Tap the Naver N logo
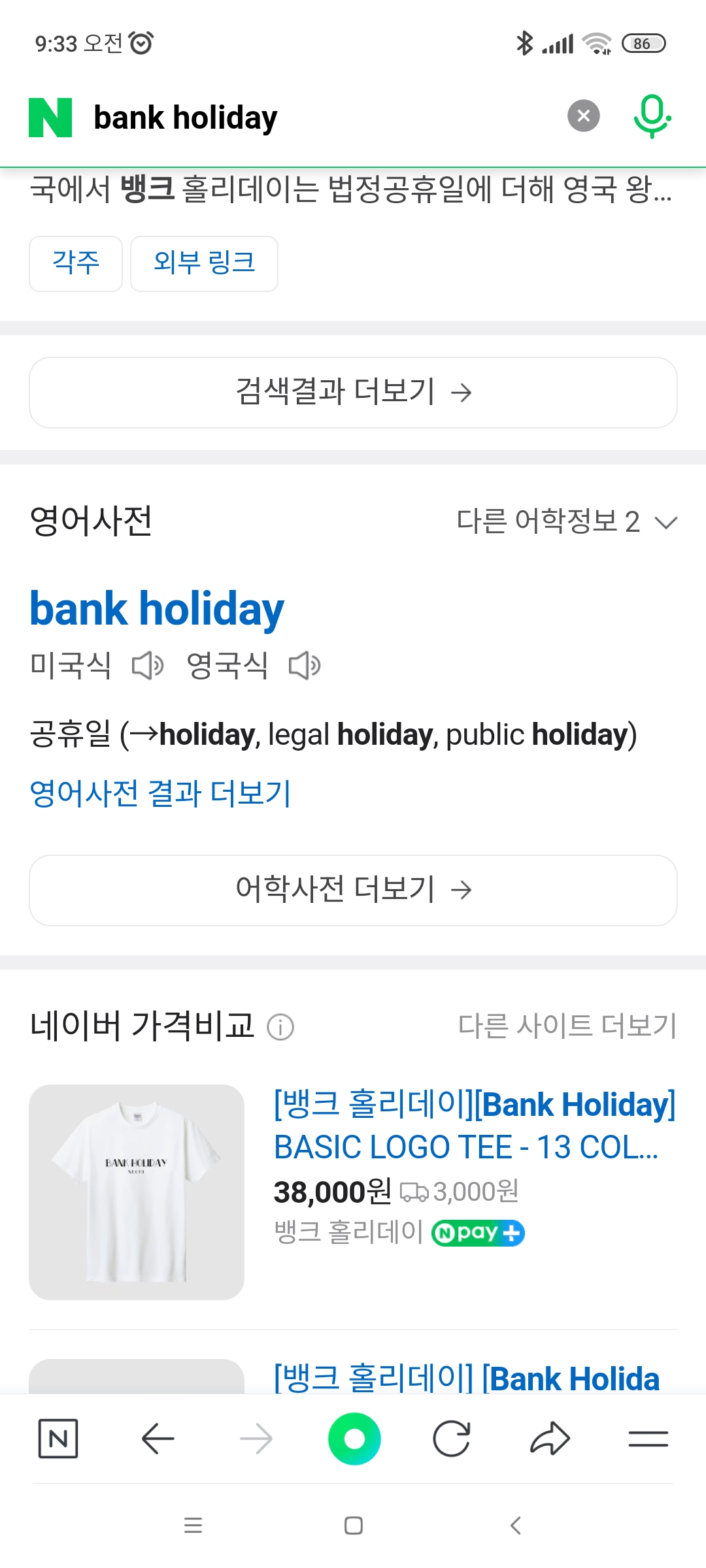Screen dimensions: 706x1568 [x=50, y=118]
